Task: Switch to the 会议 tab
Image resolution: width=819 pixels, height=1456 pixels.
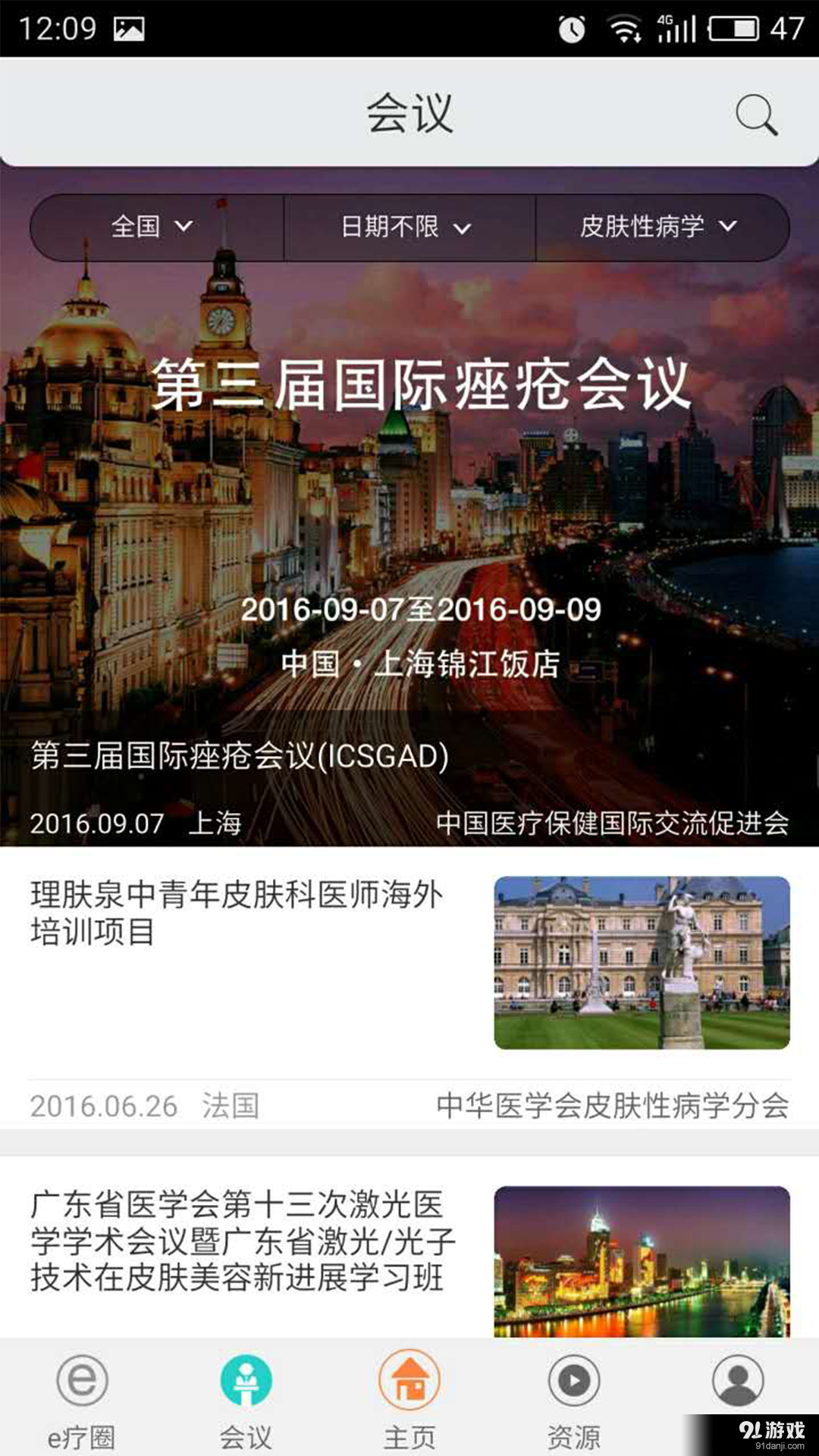Action: [245, 1403]
